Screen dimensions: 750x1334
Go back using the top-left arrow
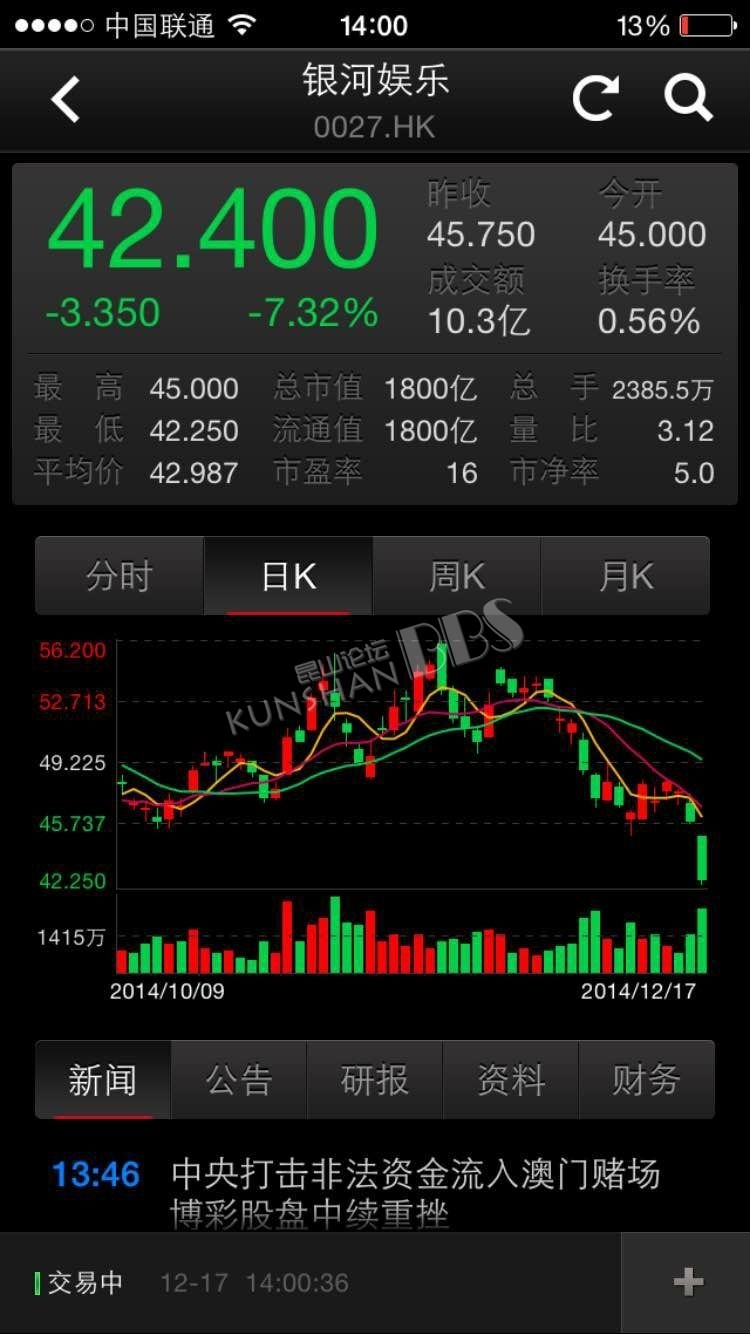[65, 100]
